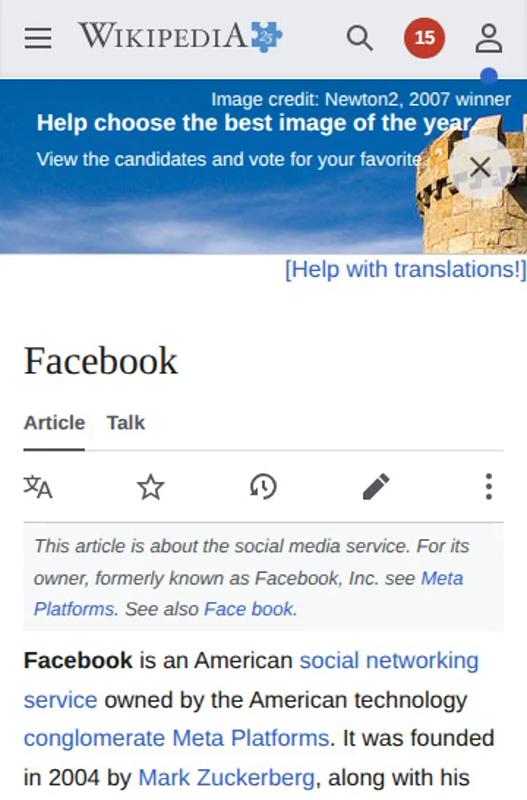This screenshot has width=527, height=800.
Task: Open the Face book disambiguation link
Action: 249,609
